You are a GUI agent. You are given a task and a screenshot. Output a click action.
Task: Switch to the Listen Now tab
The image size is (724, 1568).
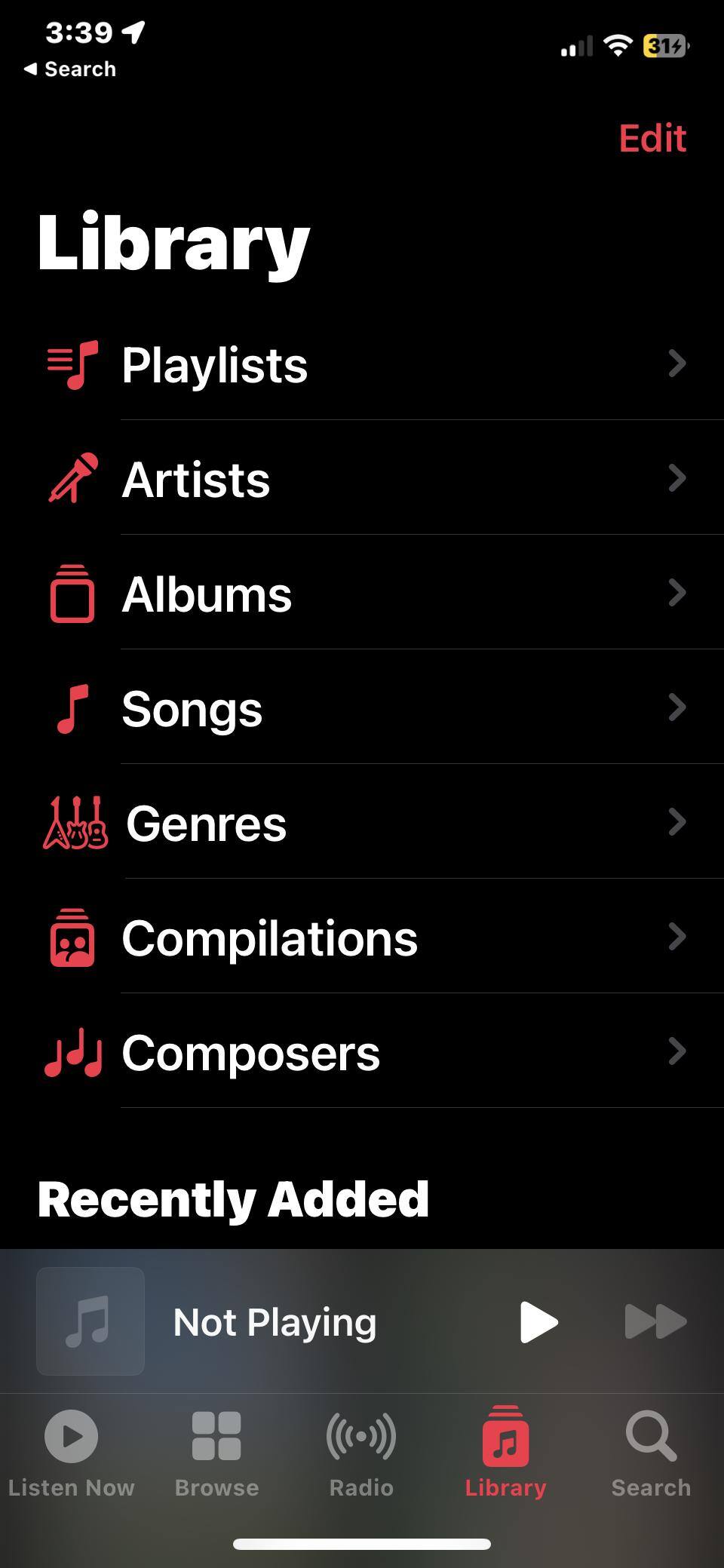(72, 1453)
